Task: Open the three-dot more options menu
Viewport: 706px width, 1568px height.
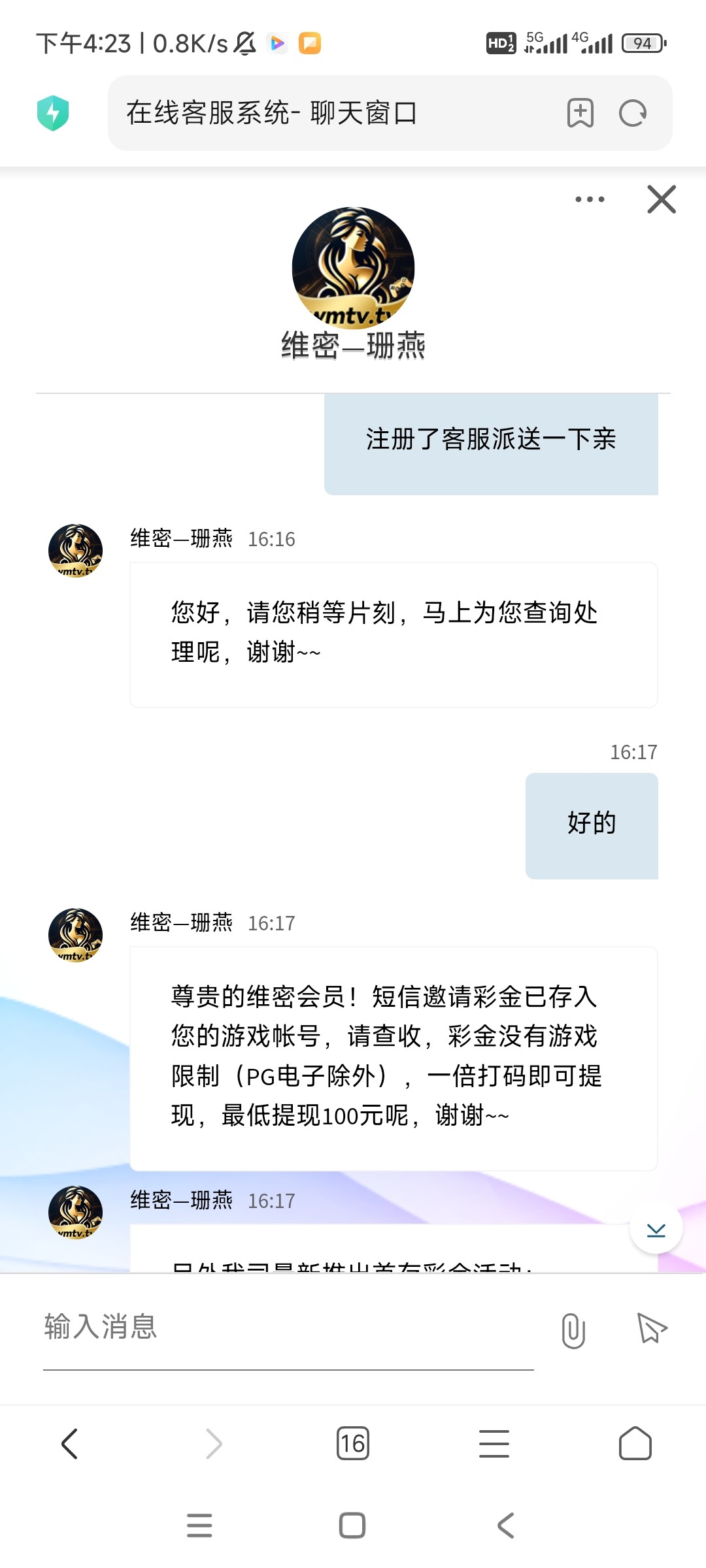Action: pyautogui.click(x=590, y=199)
